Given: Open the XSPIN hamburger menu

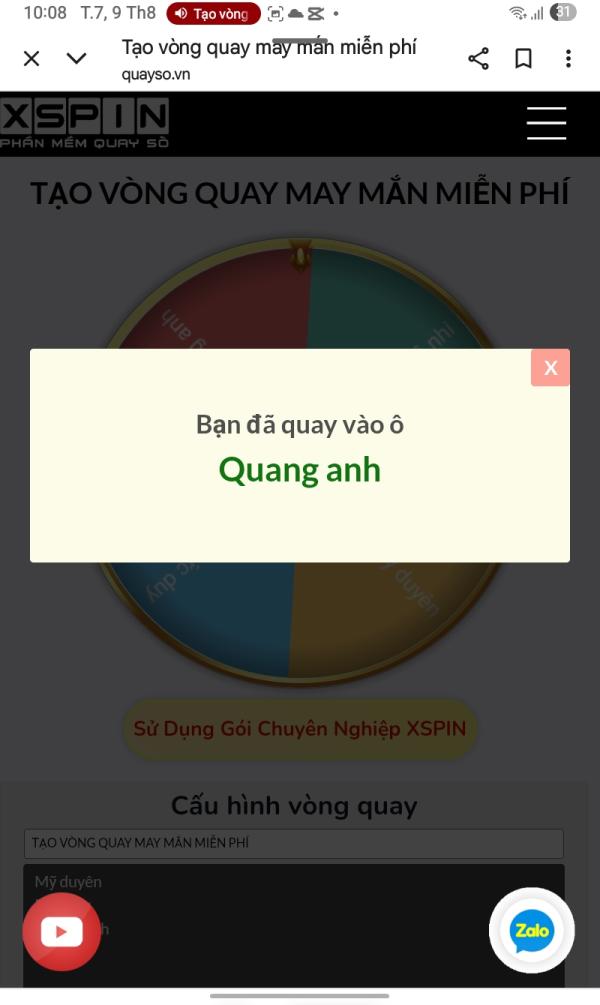Looking at the screenshot, I should (x=546, y=123).
